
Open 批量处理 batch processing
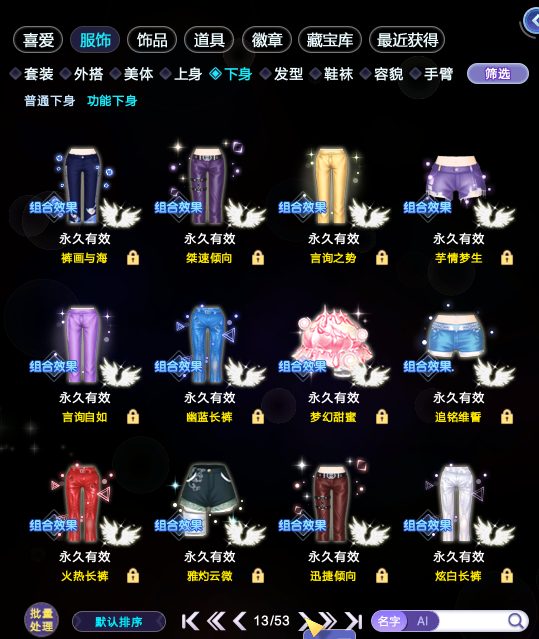[x=41, y=620]
